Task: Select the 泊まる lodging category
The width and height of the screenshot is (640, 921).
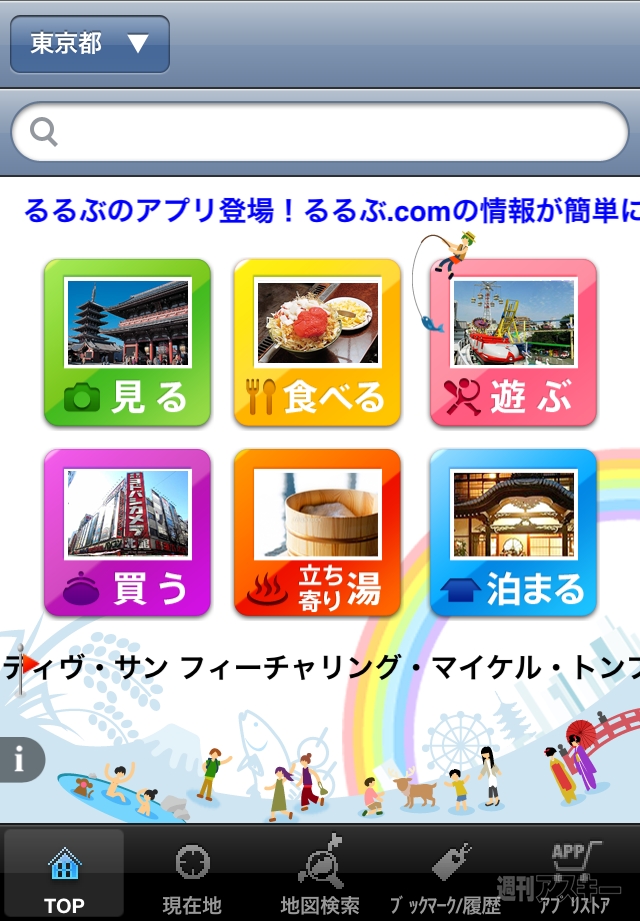Action: [513, 532]
